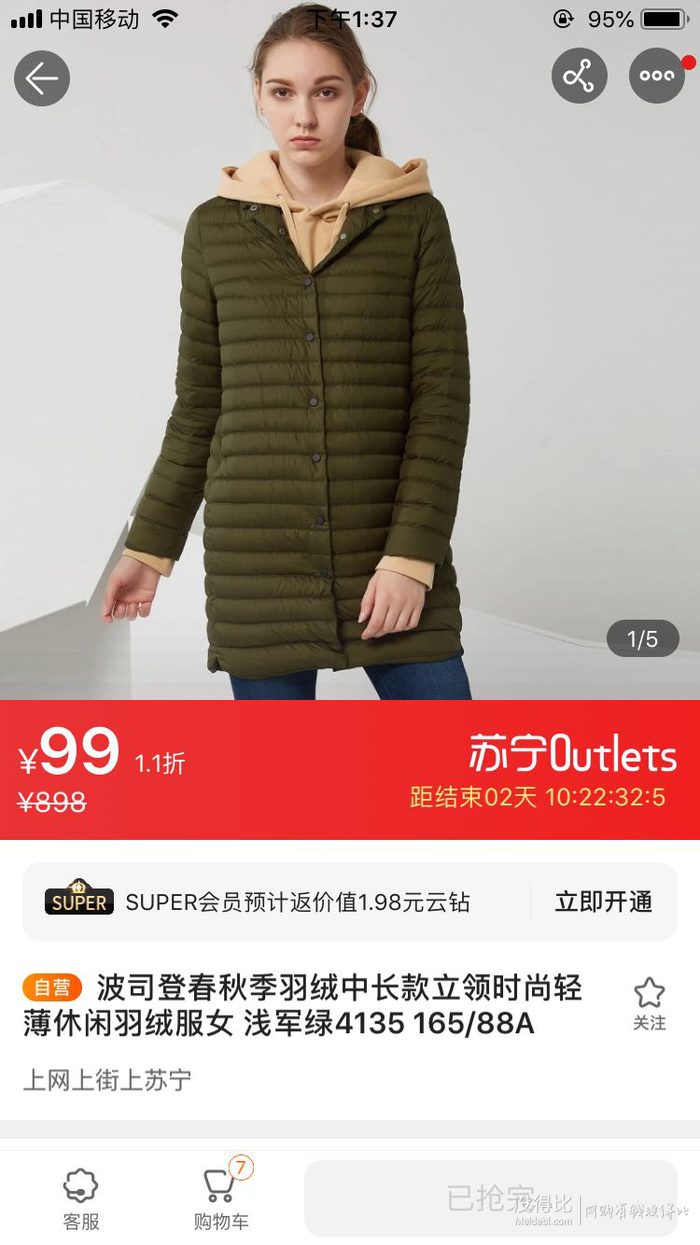Go back using the arrow icon
Image resolution: width=700 pixels, height=1245 pixels.
(x=42, y=78)
